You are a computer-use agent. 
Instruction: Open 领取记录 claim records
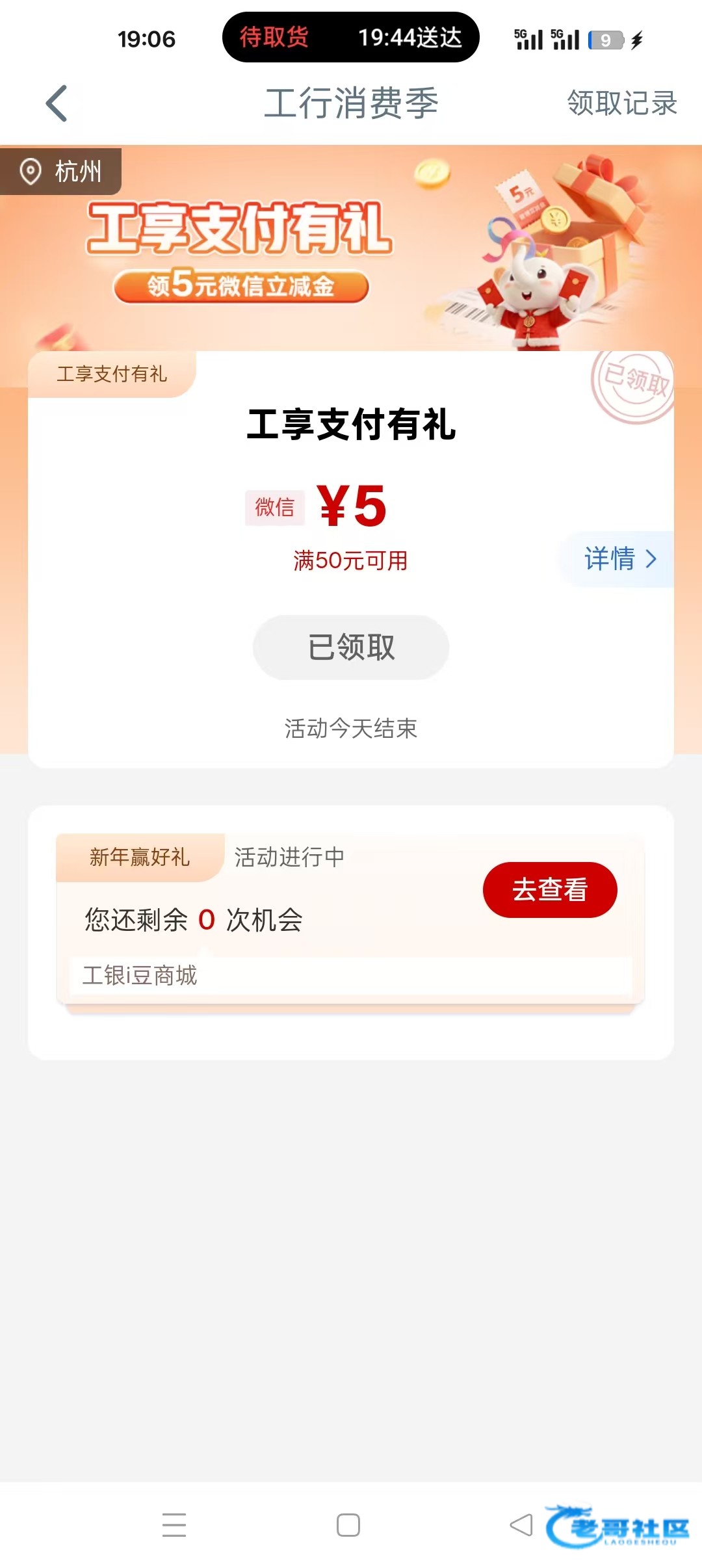(x=621, y=103)
